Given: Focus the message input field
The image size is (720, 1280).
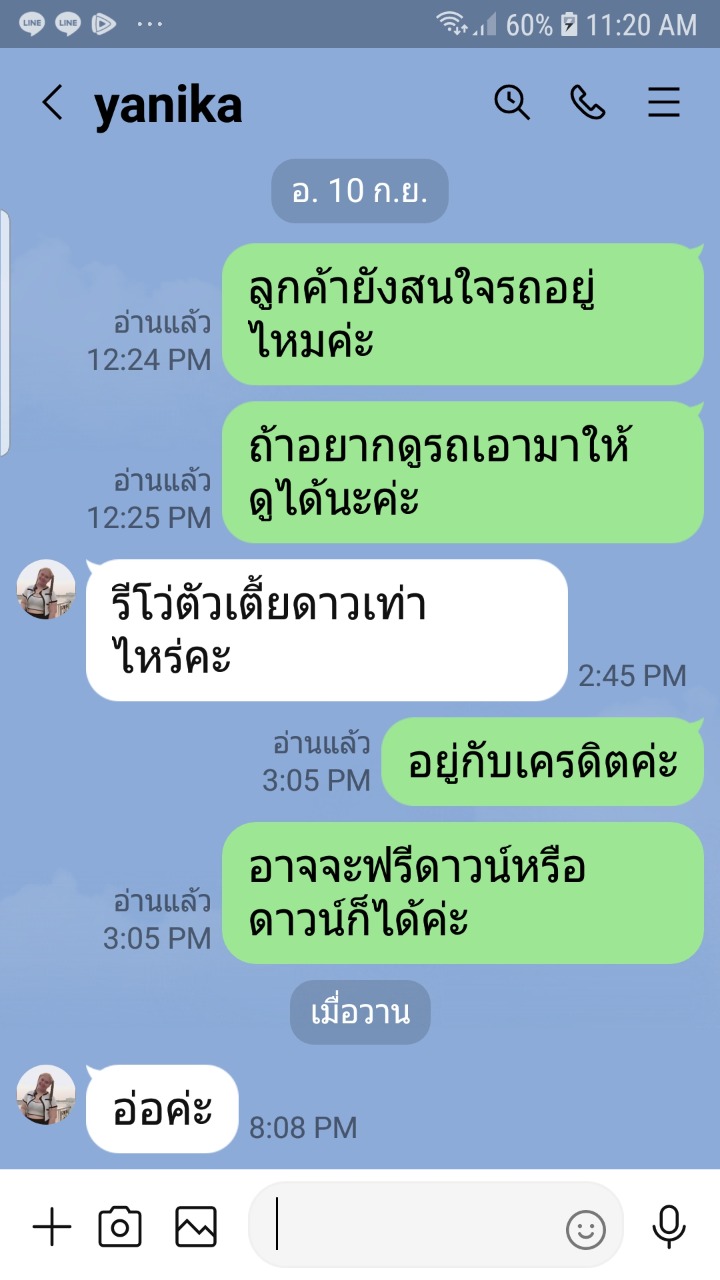Looking at the screenshot, I should (x=410, y=1226).
